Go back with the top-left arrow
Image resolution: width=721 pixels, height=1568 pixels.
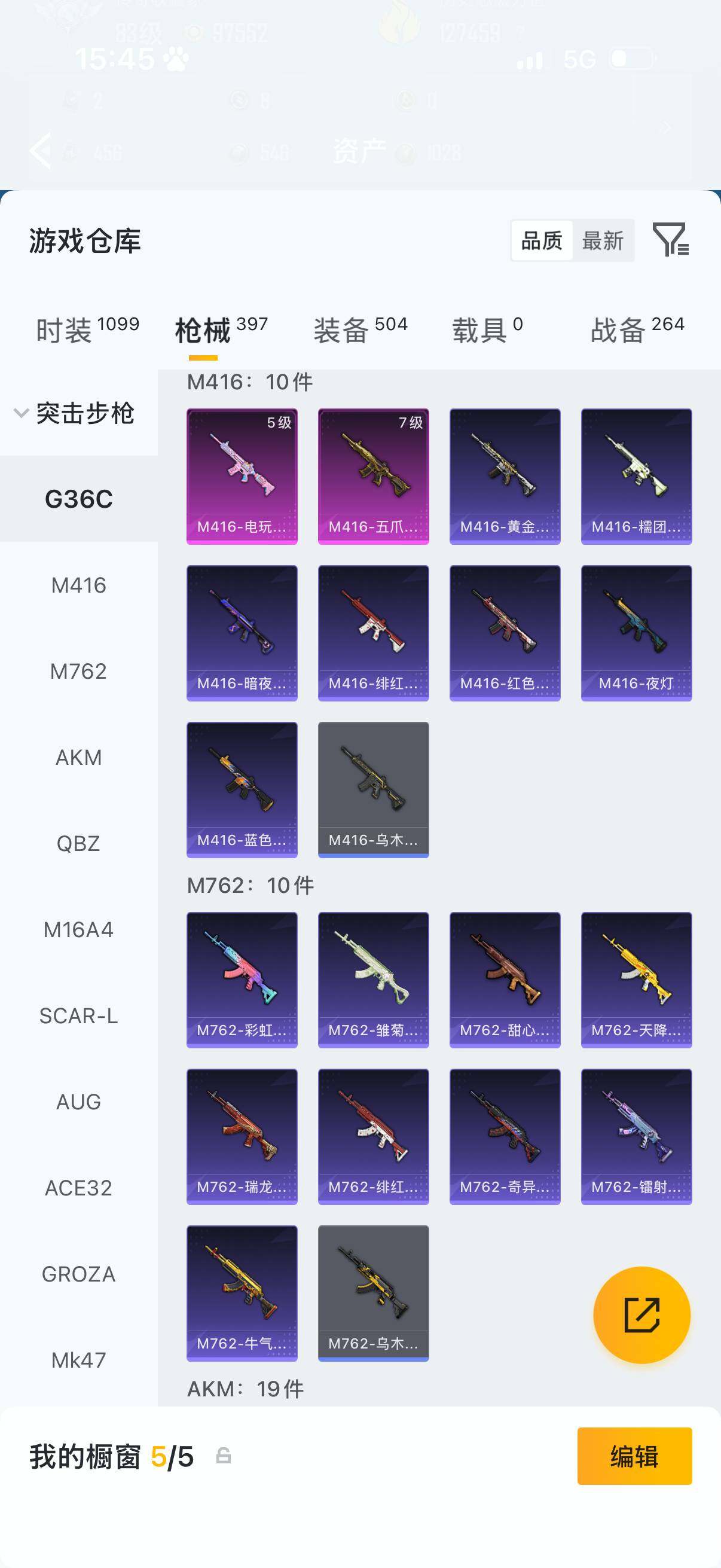(x=40, y=150)
